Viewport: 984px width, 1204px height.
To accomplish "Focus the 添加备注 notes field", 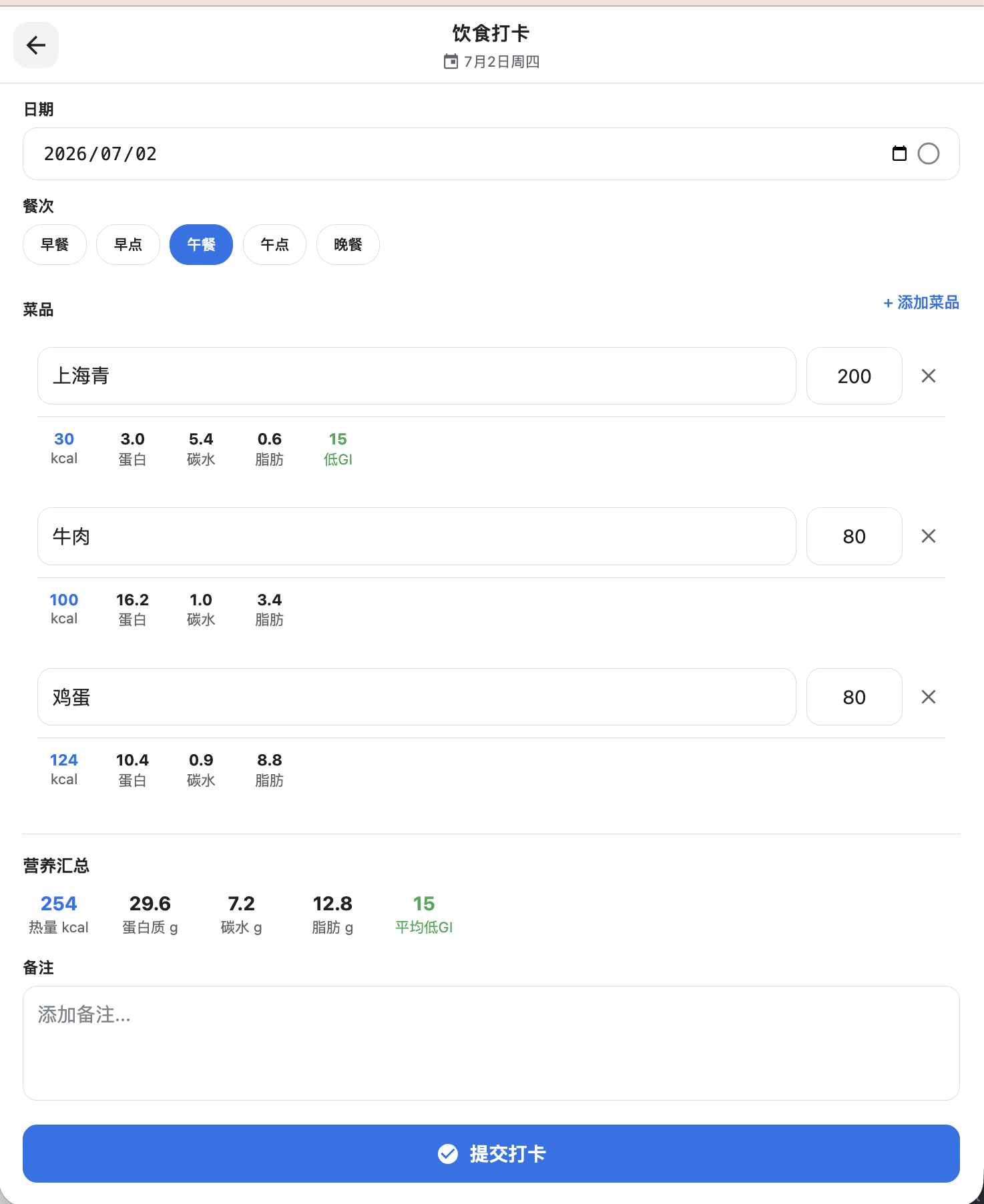I will (x=491, y=1043).
